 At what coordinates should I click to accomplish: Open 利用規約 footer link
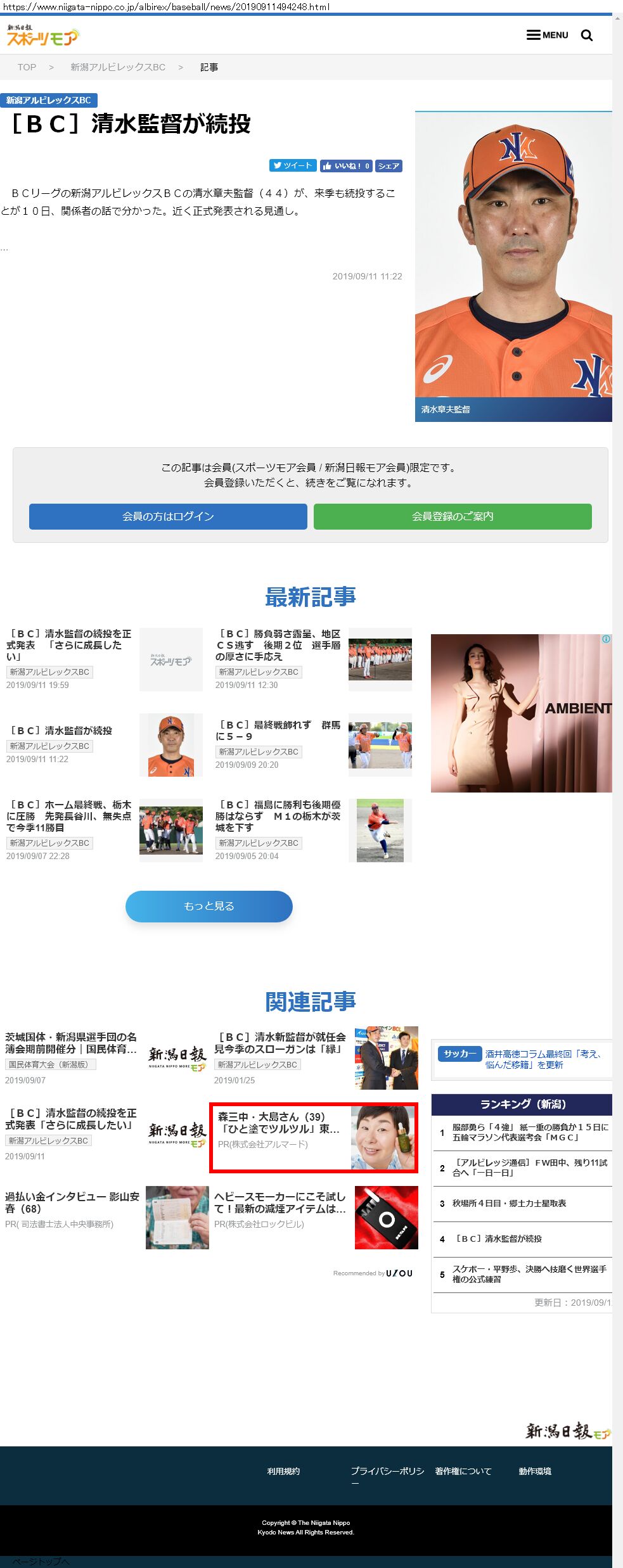(283, 1471)
